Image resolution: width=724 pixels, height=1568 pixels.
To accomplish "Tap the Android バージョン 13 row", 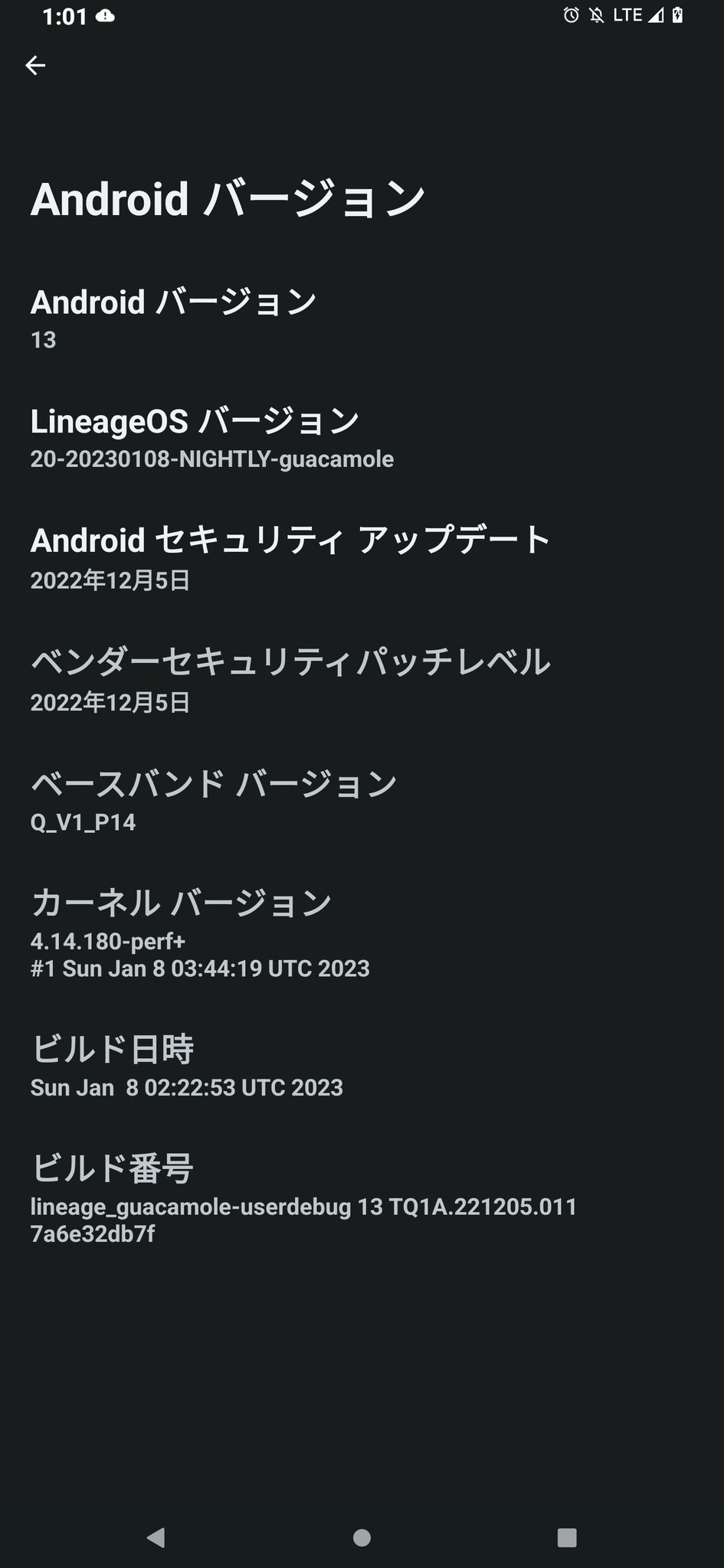I will [362, 319].
